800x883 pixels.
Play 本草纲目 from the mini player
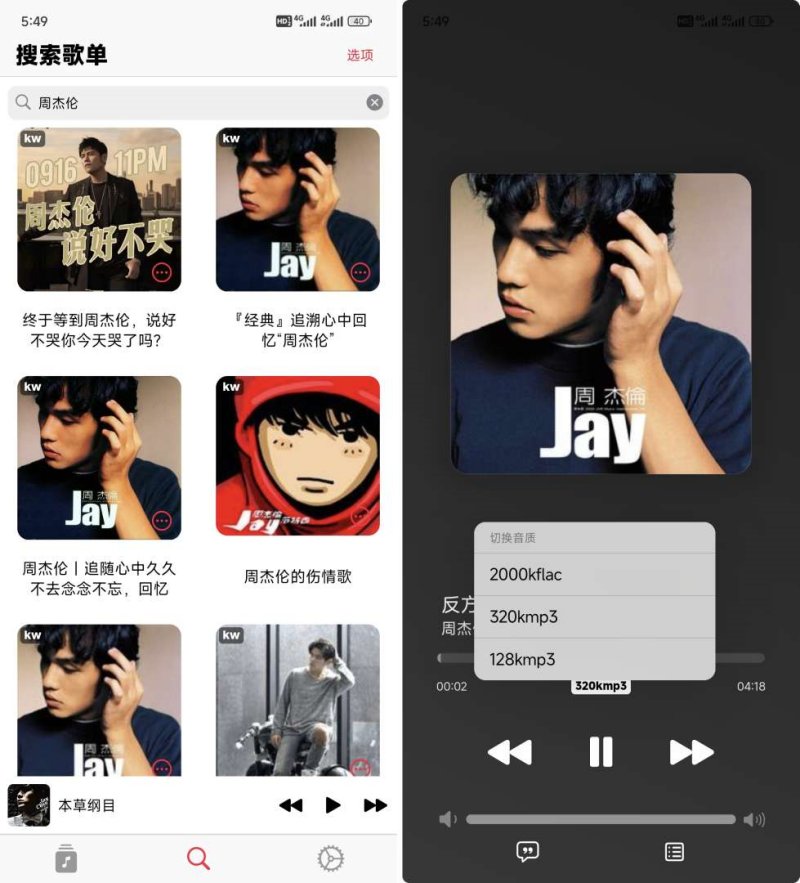point(334,805)
